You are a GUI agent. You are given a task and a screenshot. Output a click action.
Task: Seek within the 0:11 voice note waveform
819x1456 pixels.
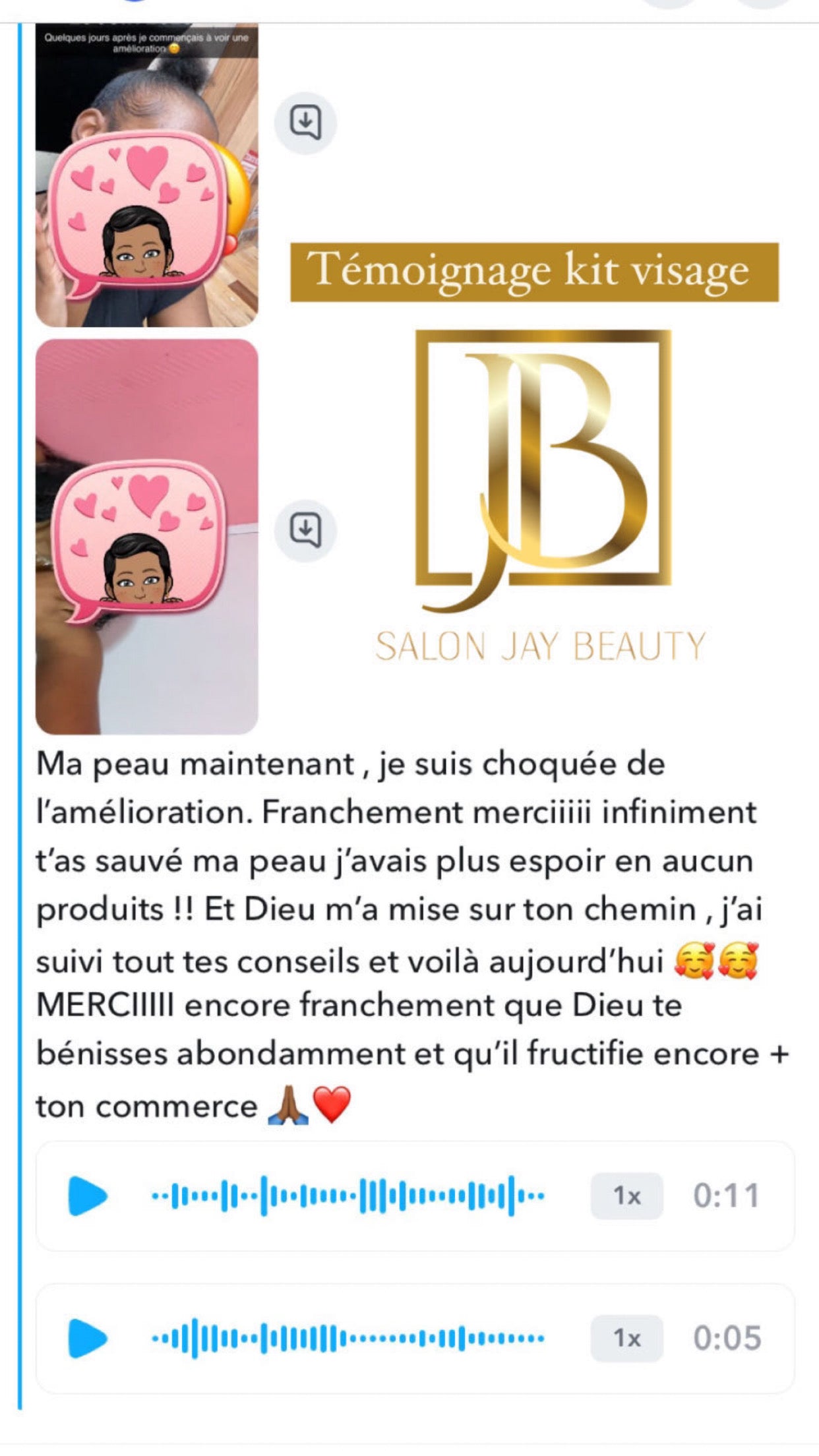point(348,1196)
